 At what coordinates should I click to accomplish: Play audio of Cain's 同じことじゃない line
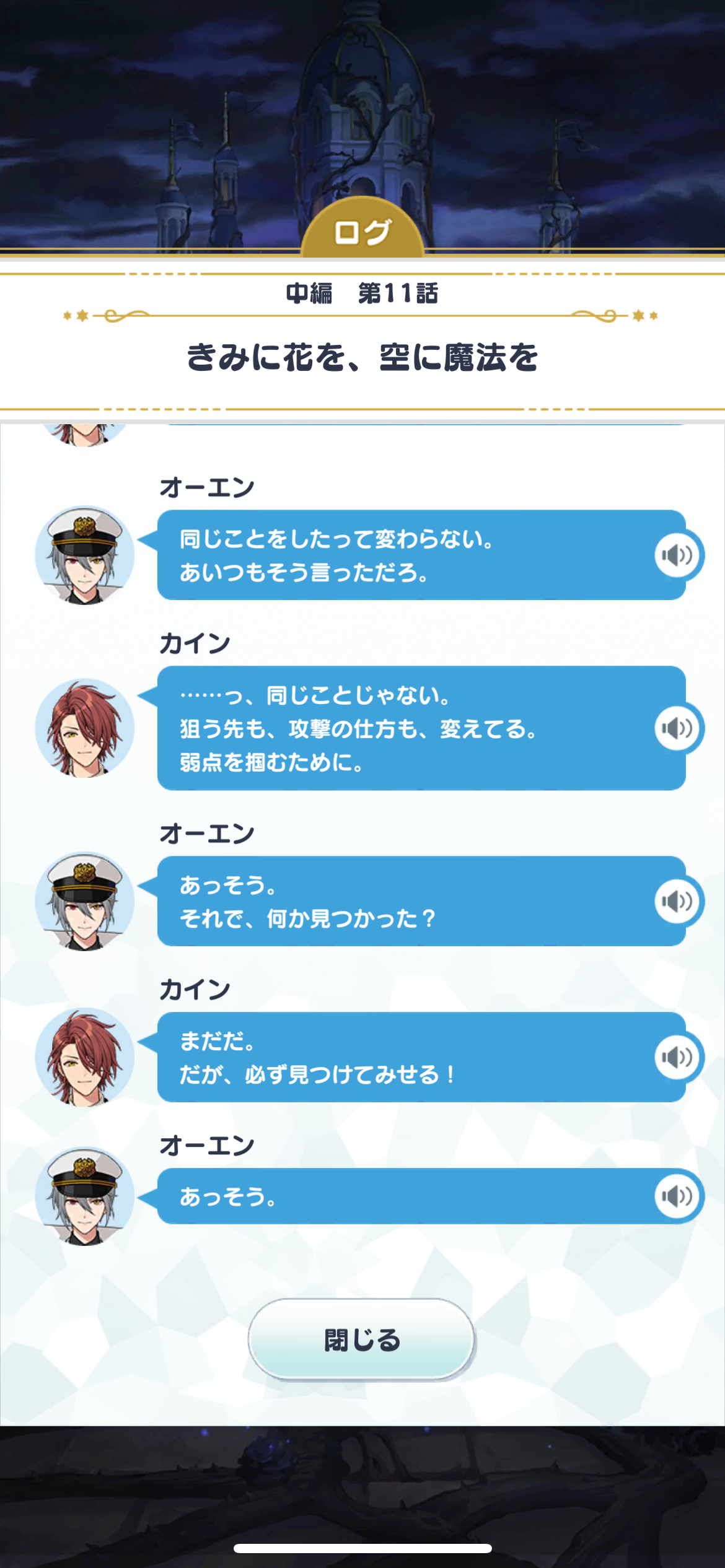point(677,728)
